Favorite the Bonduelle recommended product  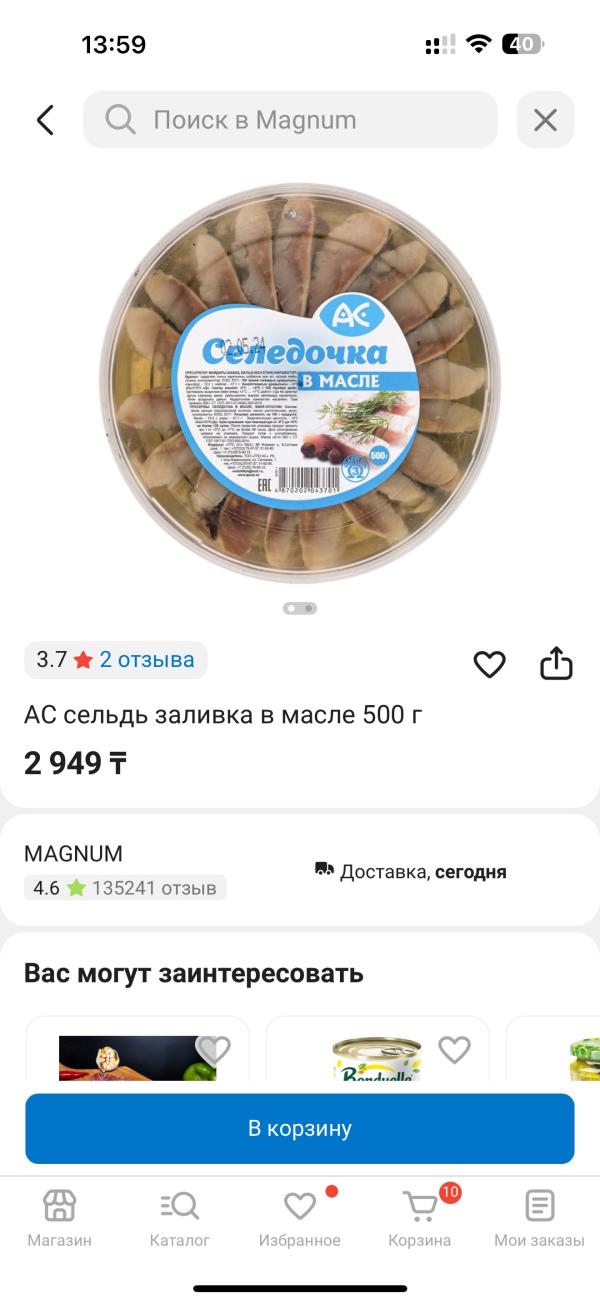(x=454, y=1049)
